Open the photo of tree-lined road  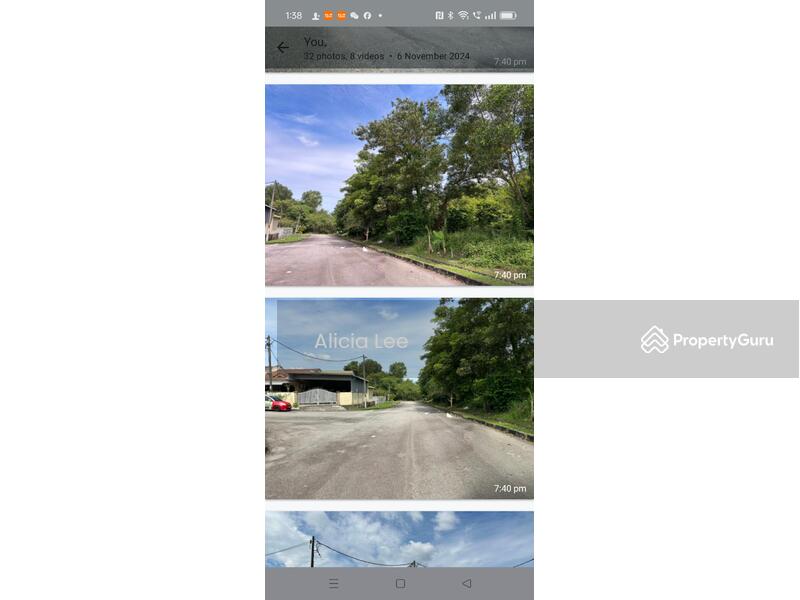[x=399, y=185]
